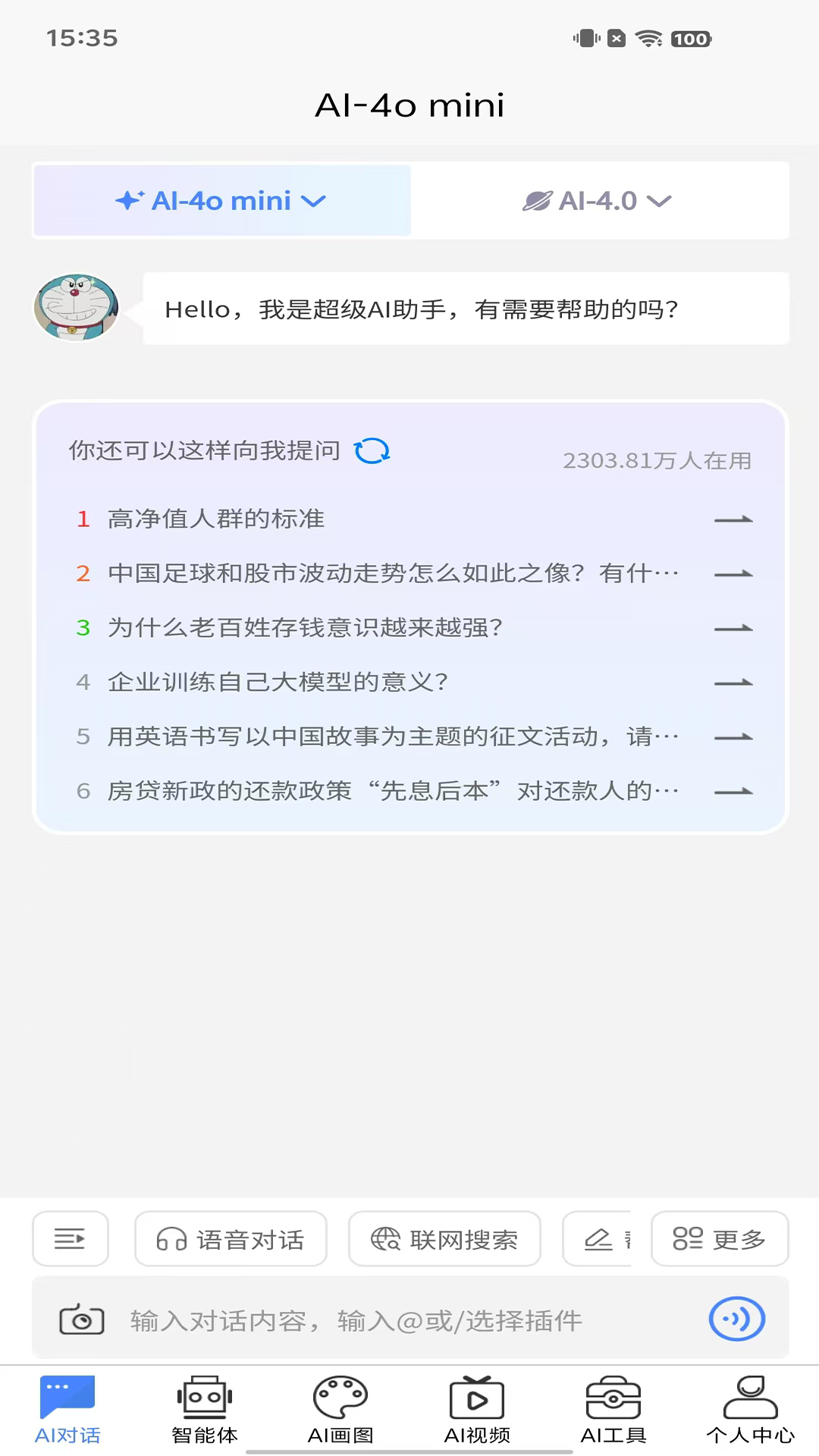Tap the voice input icon beside the input field
This screenshot has width=819, height=1456.
click(x=736, y=1319)
